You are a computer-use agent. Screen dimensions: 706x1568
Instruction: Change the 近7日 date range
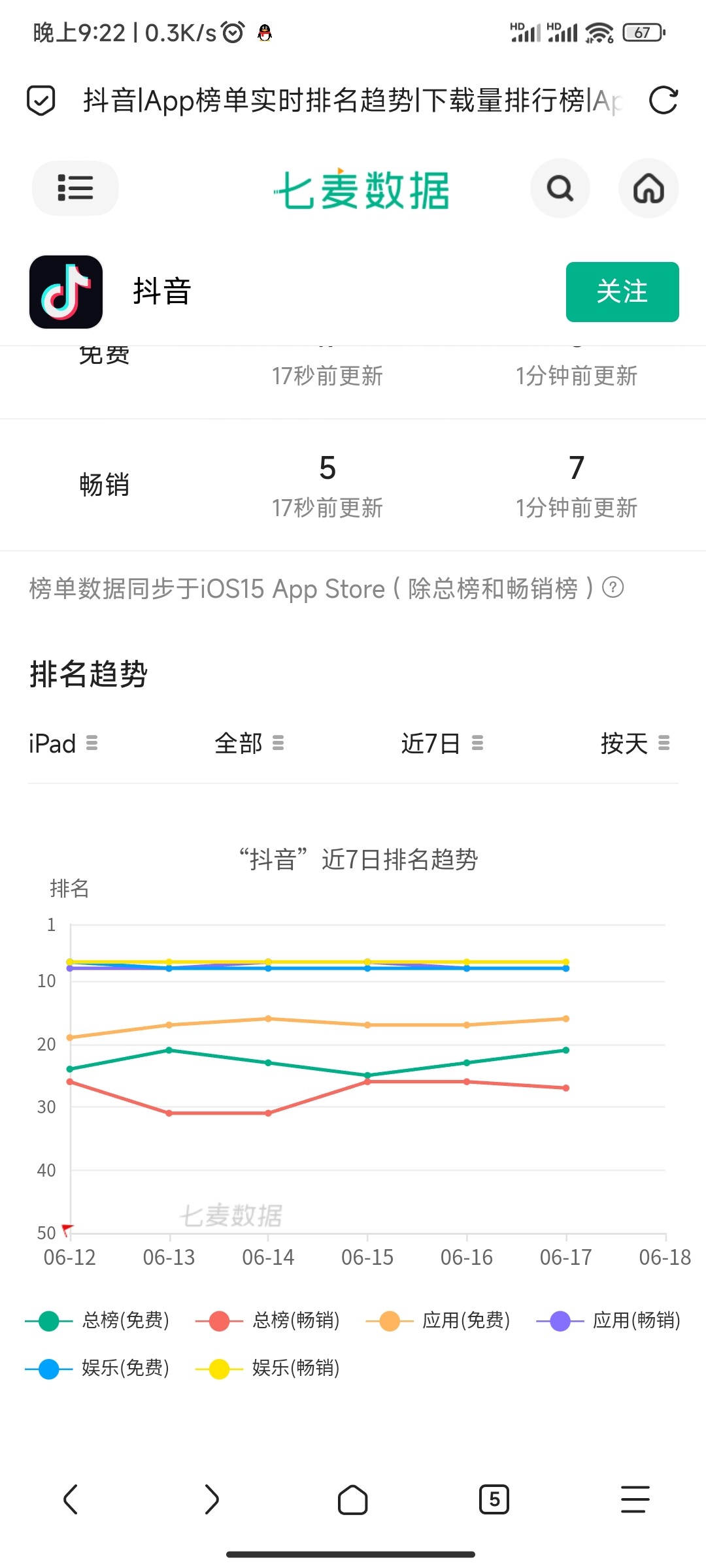pos(442,743)
